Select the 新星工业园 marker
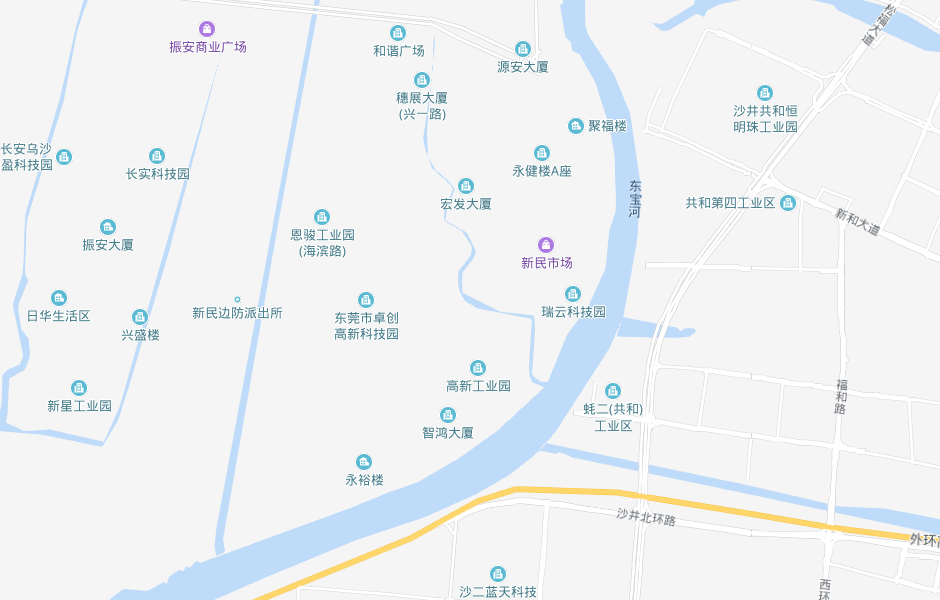This screenshot has height=600, width=940. click(x=79, y=388)
